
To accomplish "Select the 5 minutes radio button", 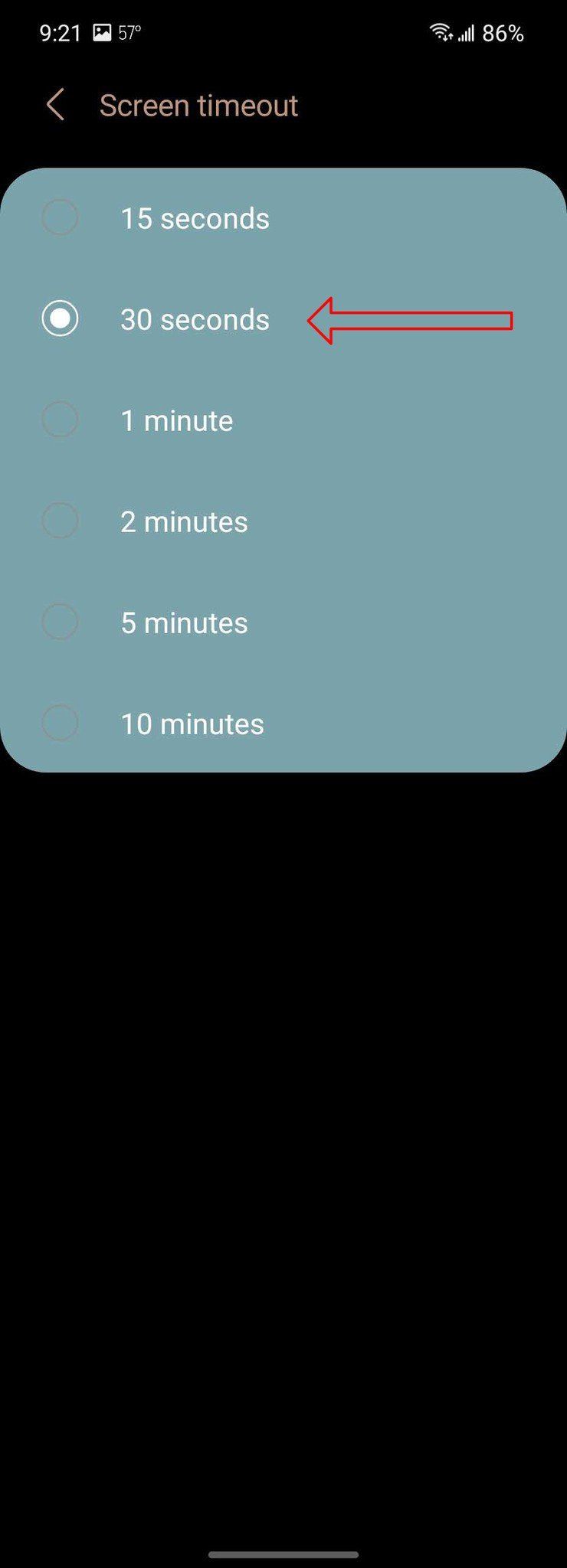I will point(60,622).
